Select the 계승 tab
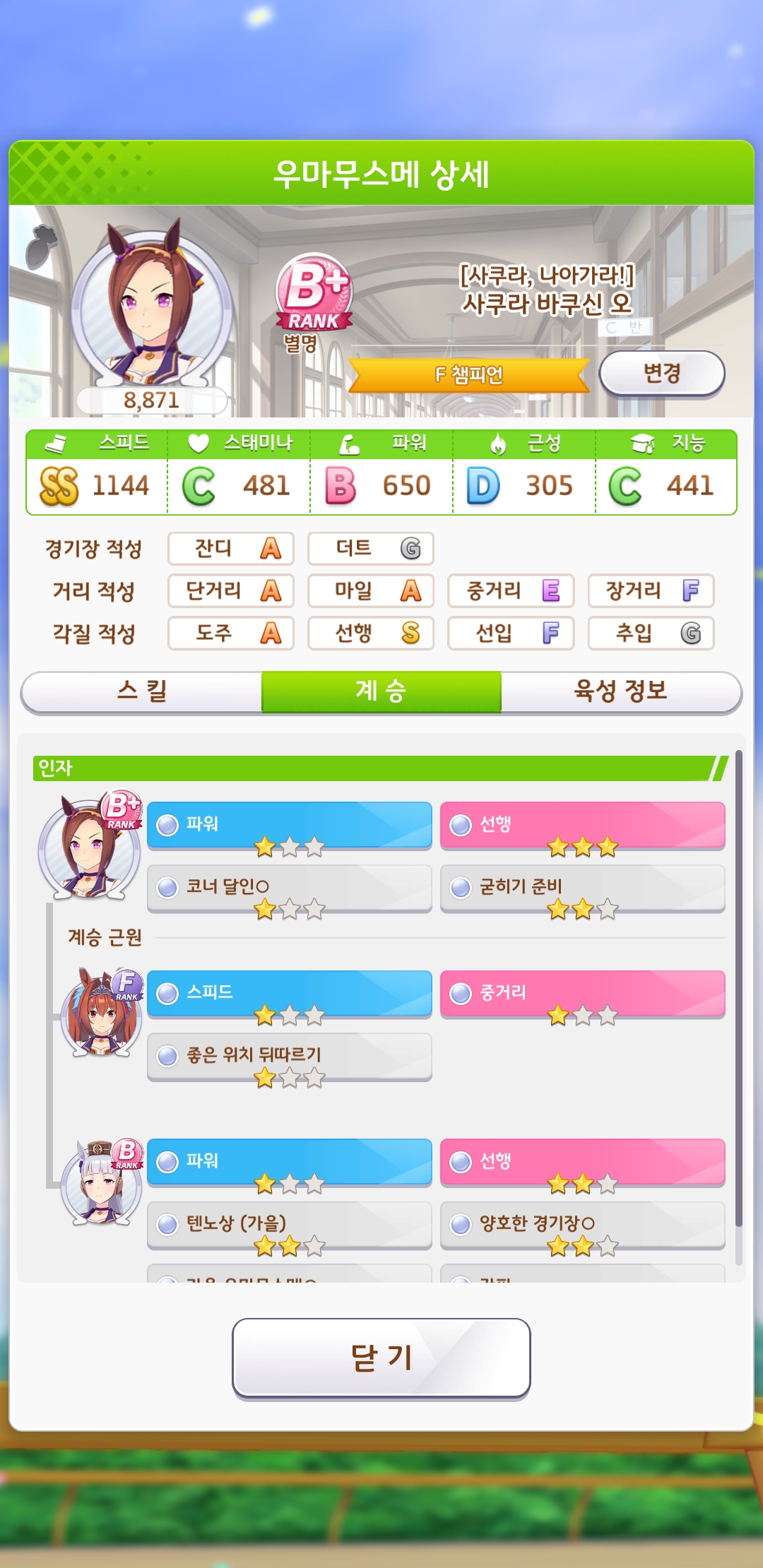 click(381, 691)
